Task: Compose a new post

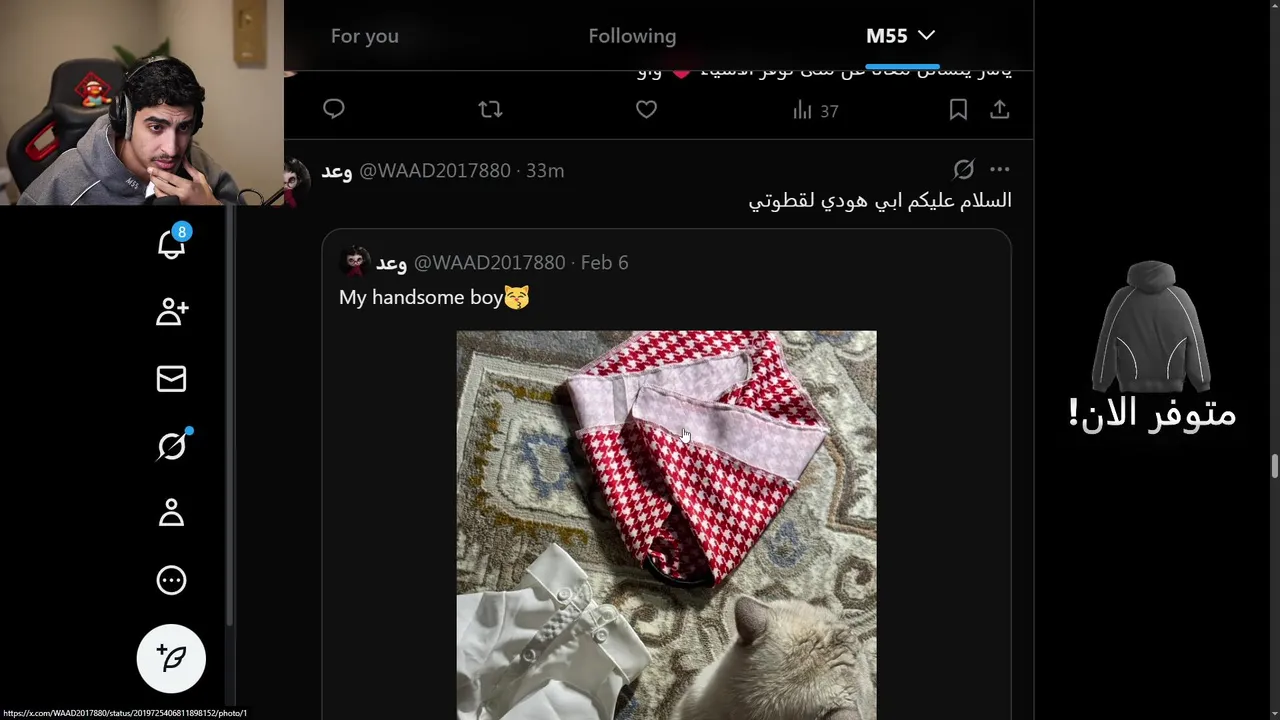Action: click(x=171, y=658)
